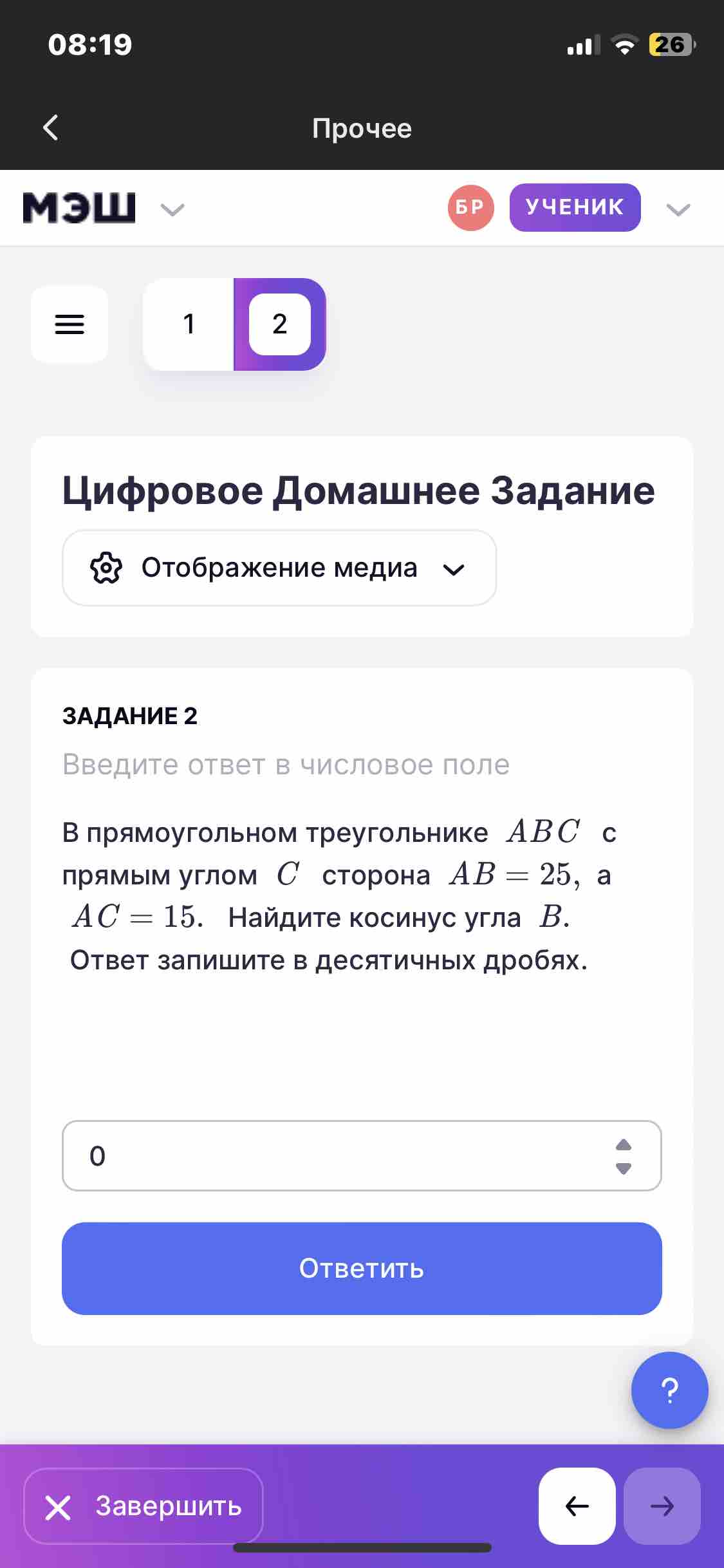724x1568 pixels.
Task: Expand the Отображение медиа dropdown
Action: click(x=279, y=568)
